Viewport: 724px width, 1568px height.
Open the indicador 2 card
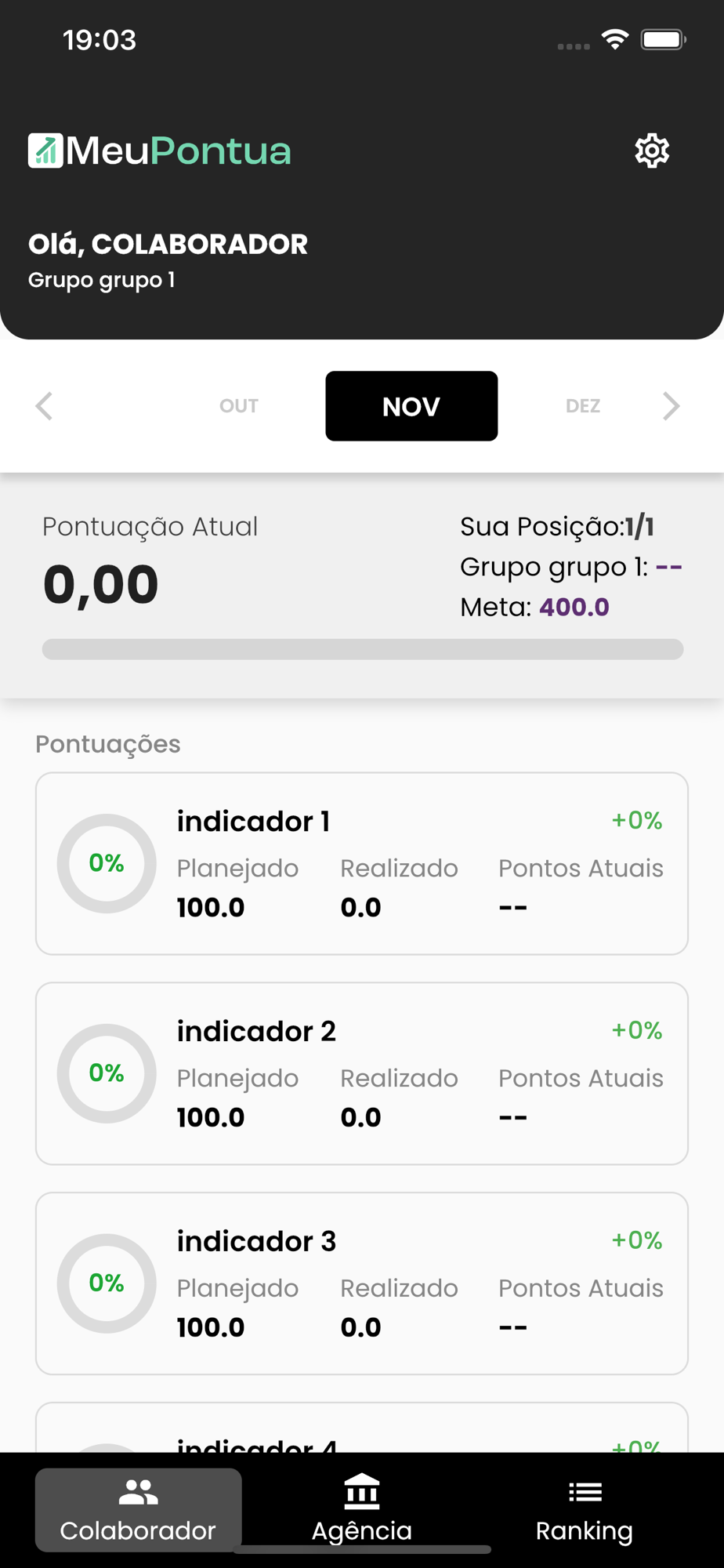coord(362,1073)
